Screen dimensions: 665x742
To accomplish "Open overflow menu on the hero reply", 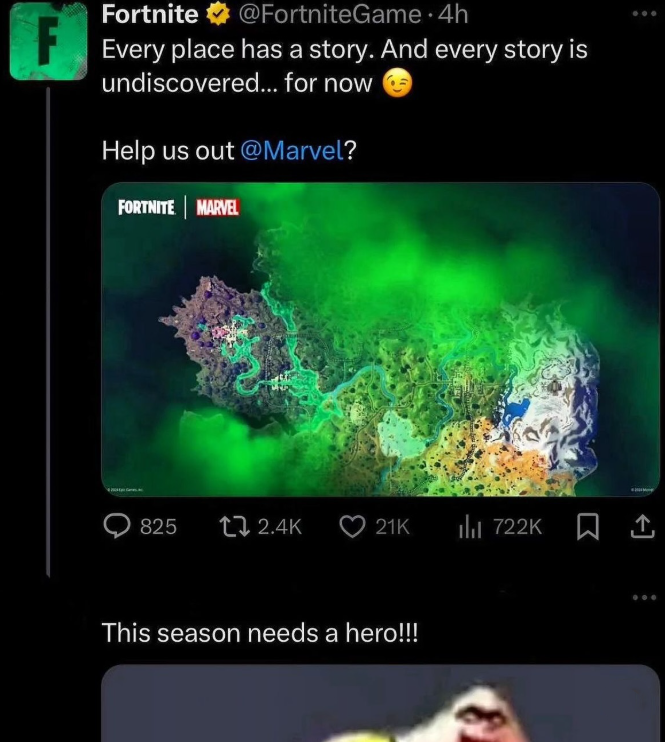I will (642, 598).
